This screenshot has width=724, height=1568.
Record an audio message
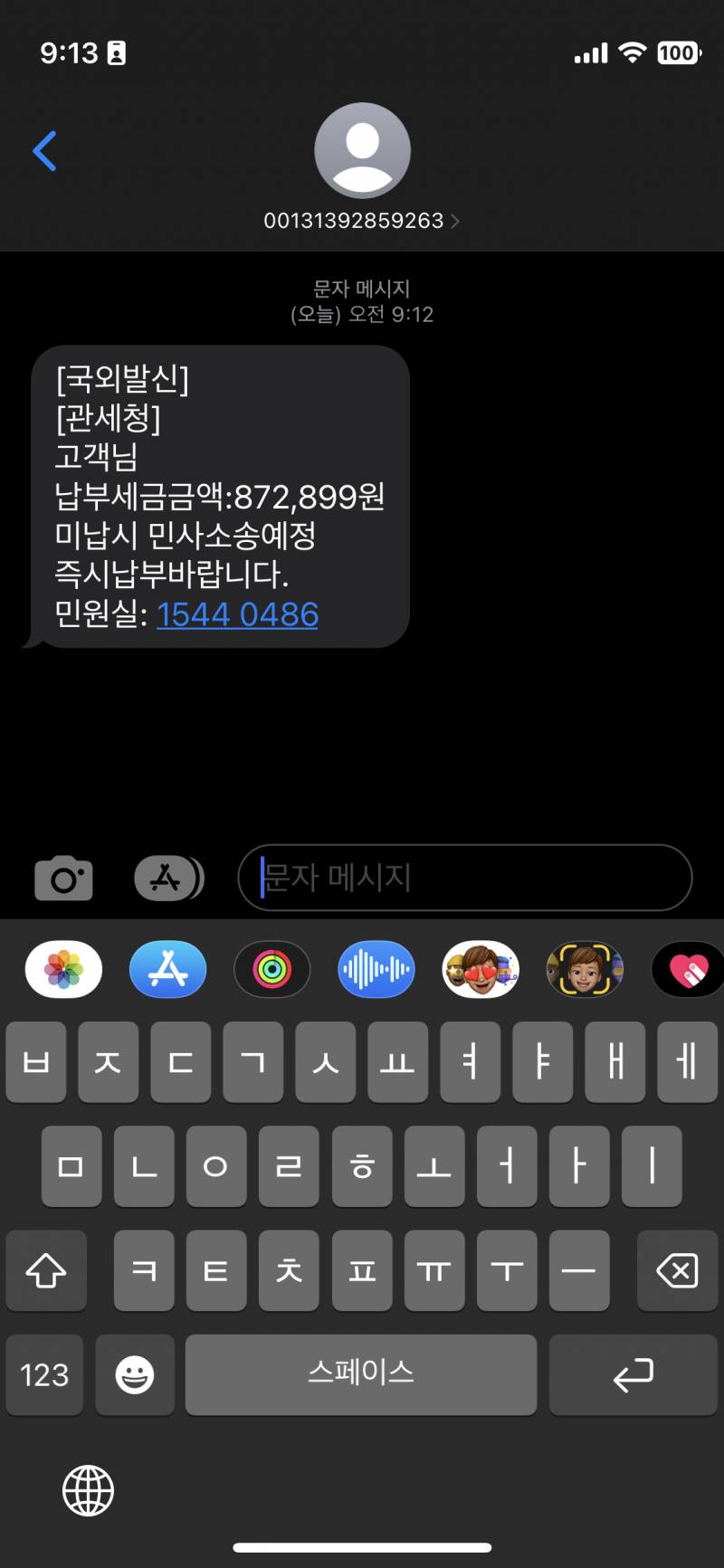[x=376, y=969]
